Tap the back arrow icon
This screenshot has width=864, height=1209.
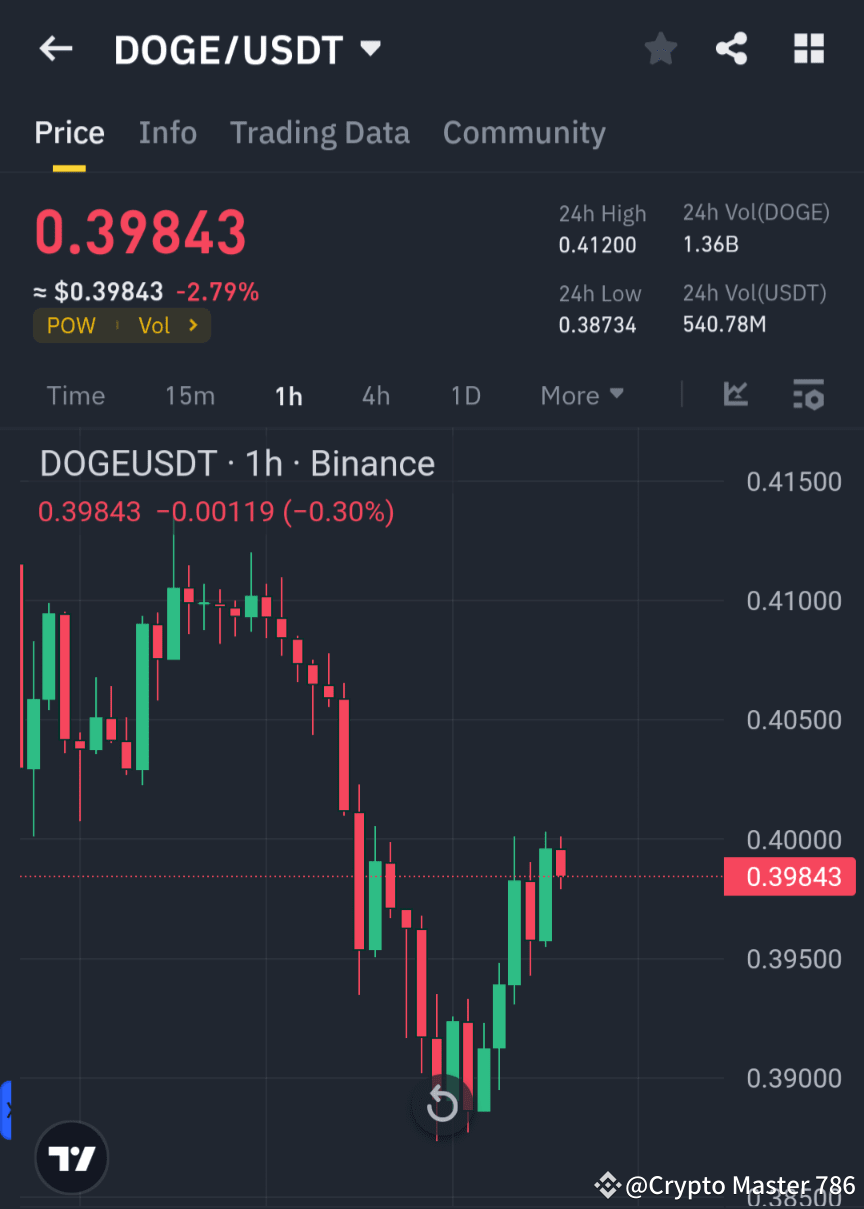55,48
